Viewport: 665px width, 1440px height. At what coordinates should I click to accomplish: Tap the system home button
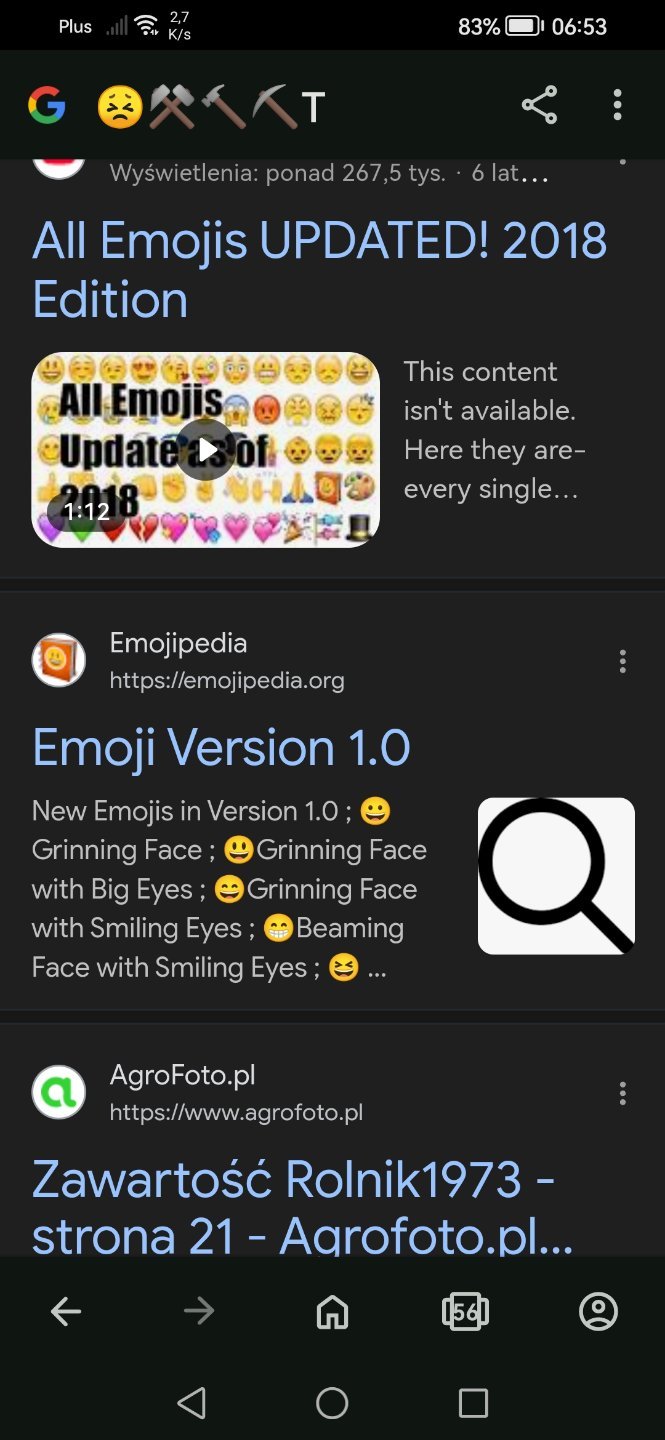332,1403
